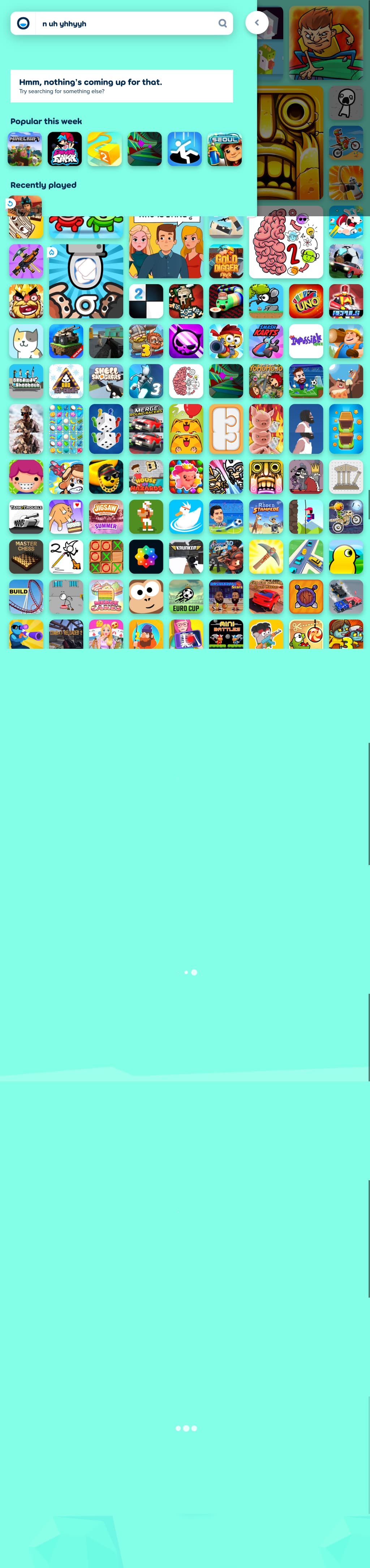
Task: Open Rodeo Stampede
Action: [x=266, y=516]
